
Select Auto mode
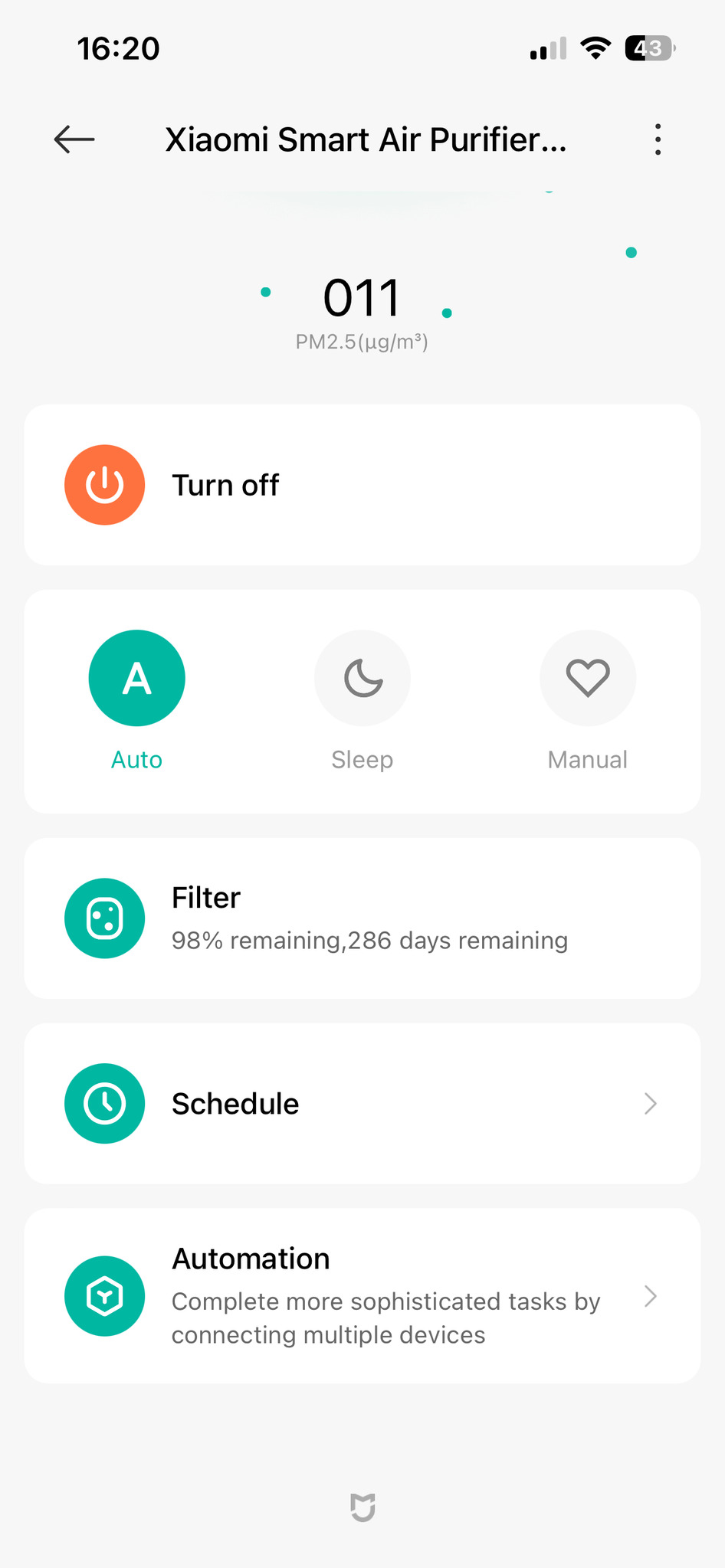click(x=137, y=679)
